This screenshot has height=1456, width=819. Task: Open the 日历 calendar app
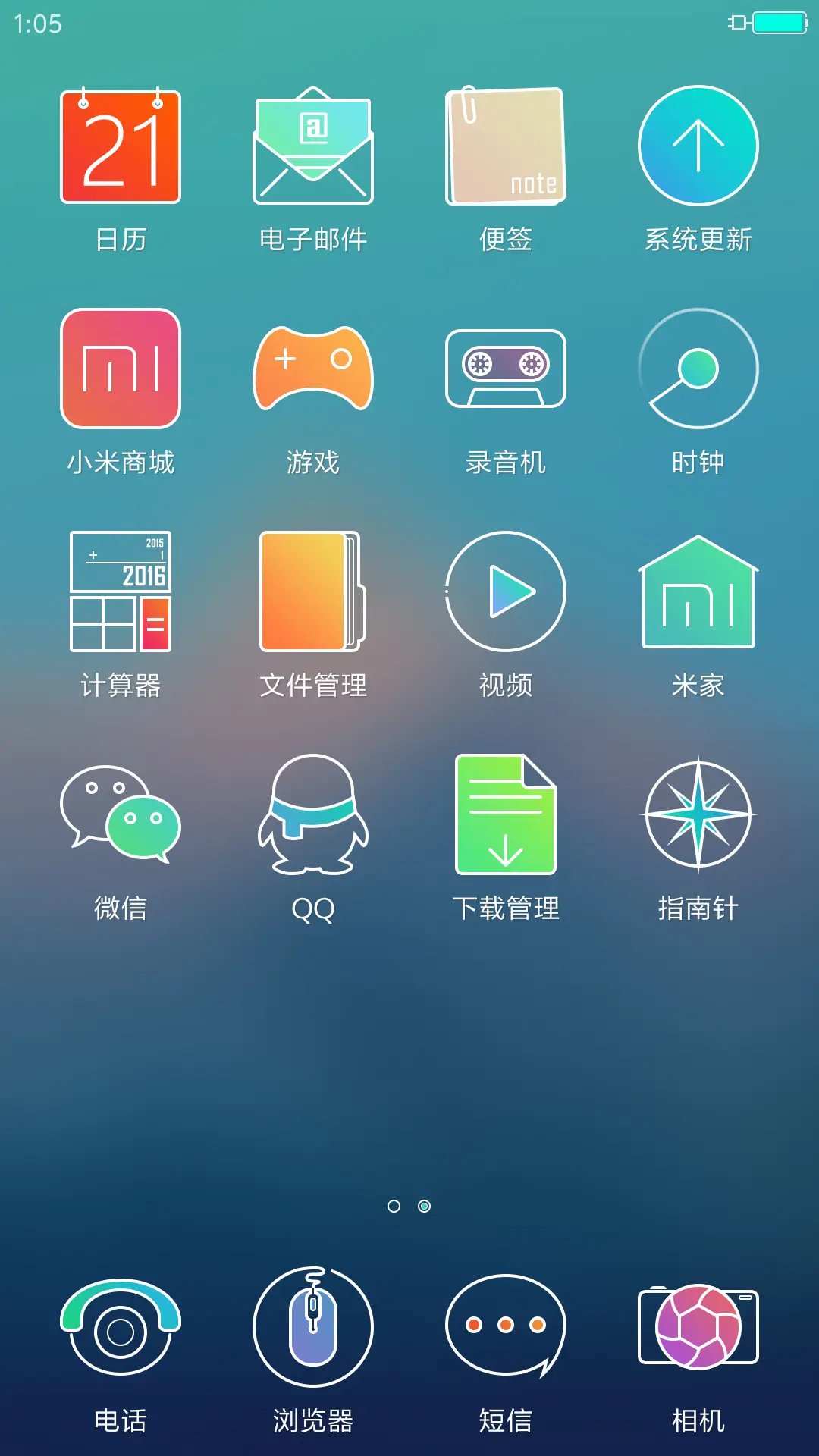[x=121, y=147]
